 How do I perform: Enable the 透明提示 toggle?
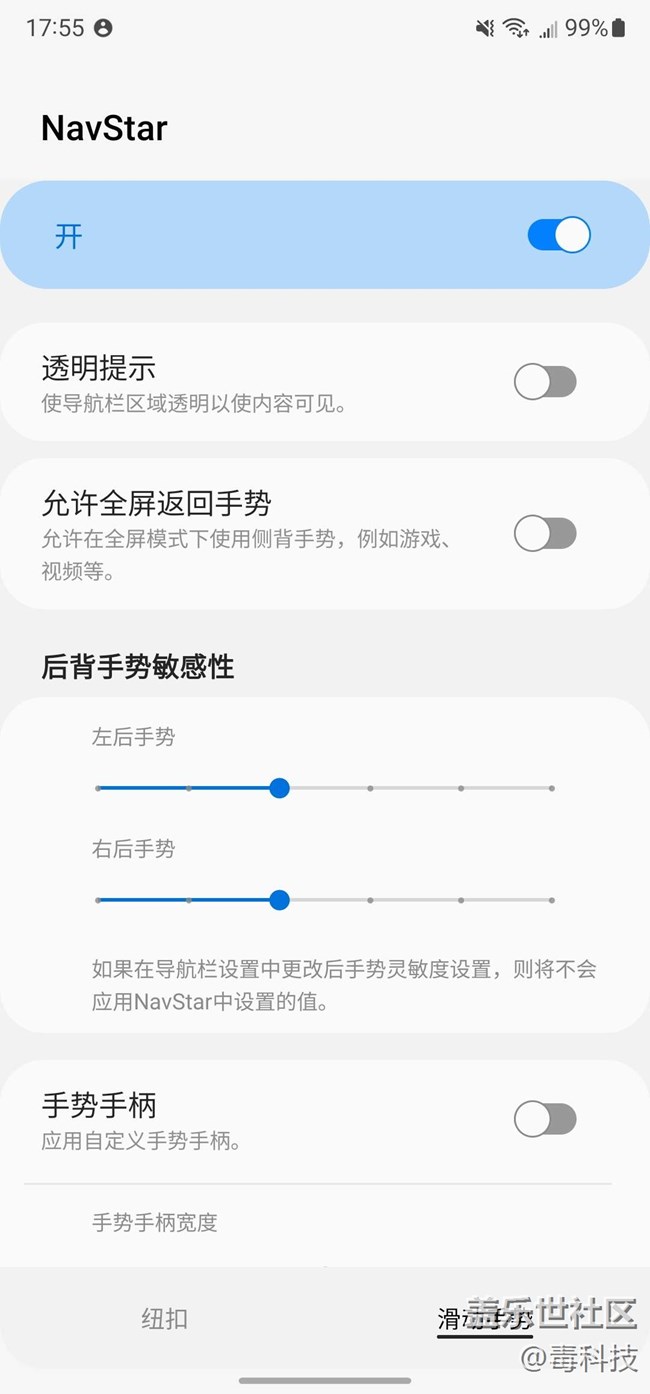(x=545, y=382)
